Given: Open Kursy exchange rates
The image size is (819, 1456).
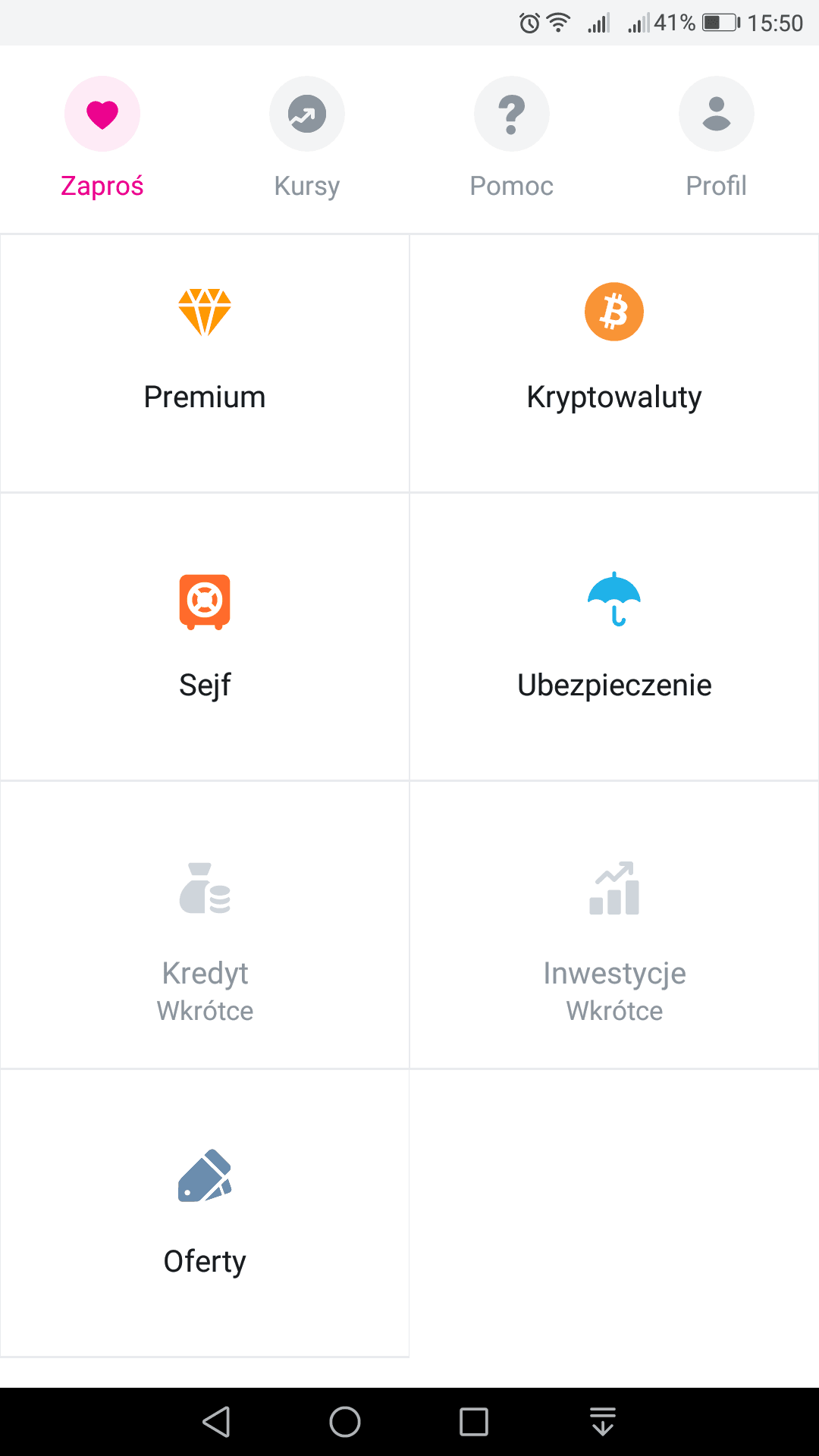Looking at the screenshot, I should [307, 137].
